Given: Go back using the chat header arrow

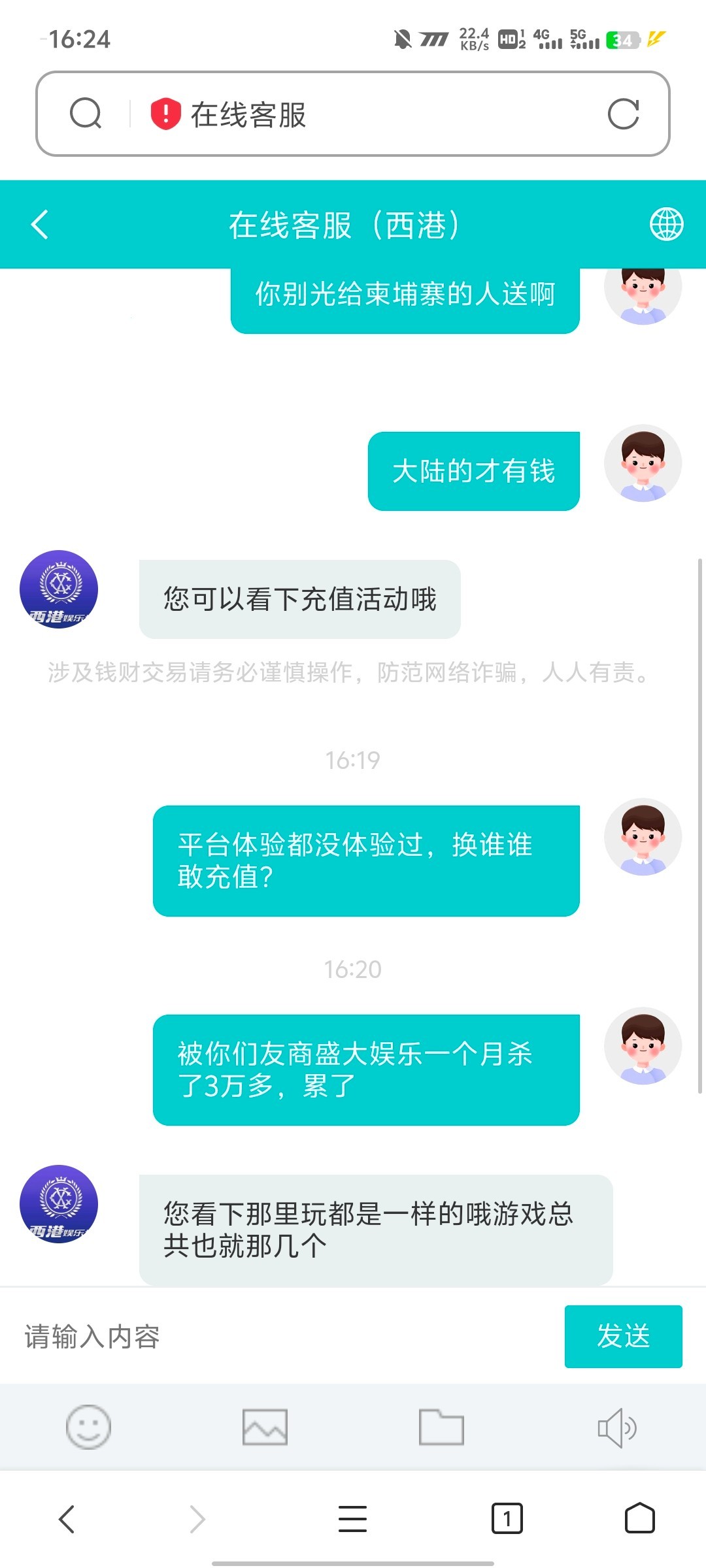Looking at the screenshot, I should [x=41, y=225].
